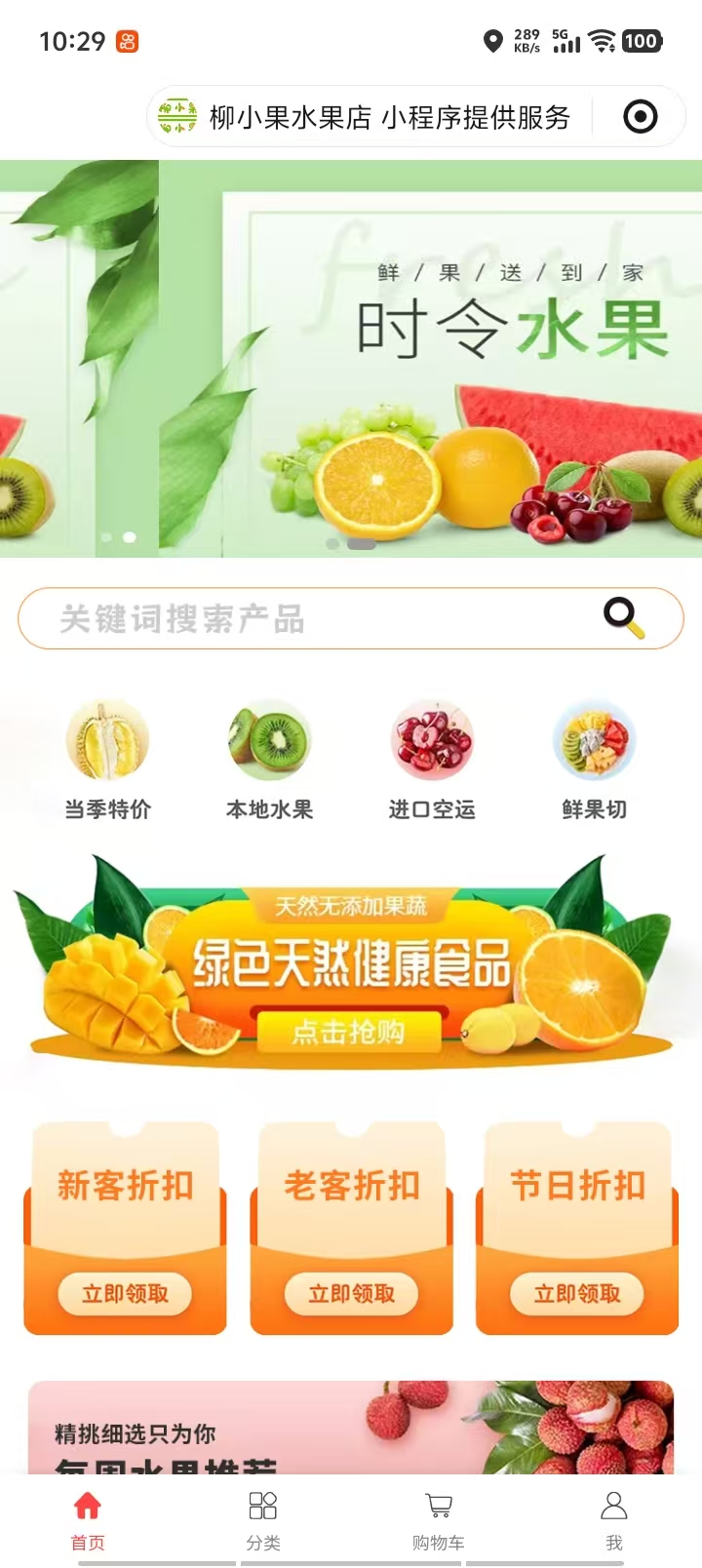Claim the 老客折扣 coupon

[x=351, y=1294]
